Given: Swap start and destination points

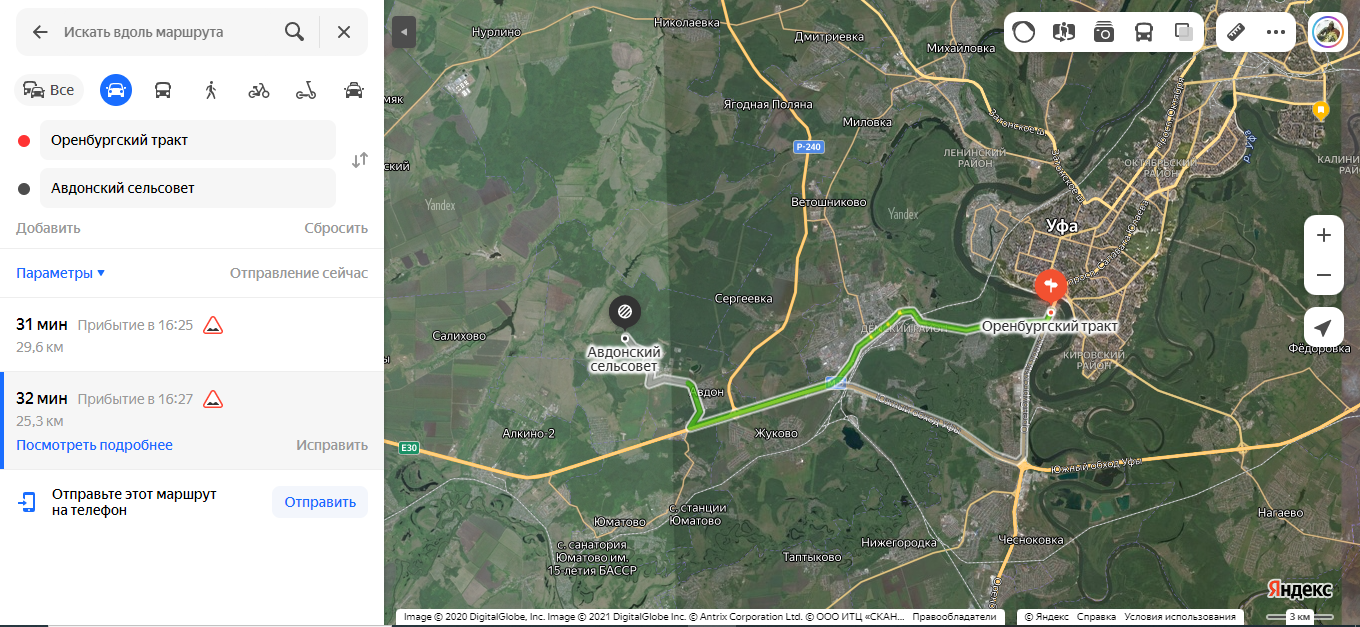Looking at the screenshot, I should (x=360, y=160).
